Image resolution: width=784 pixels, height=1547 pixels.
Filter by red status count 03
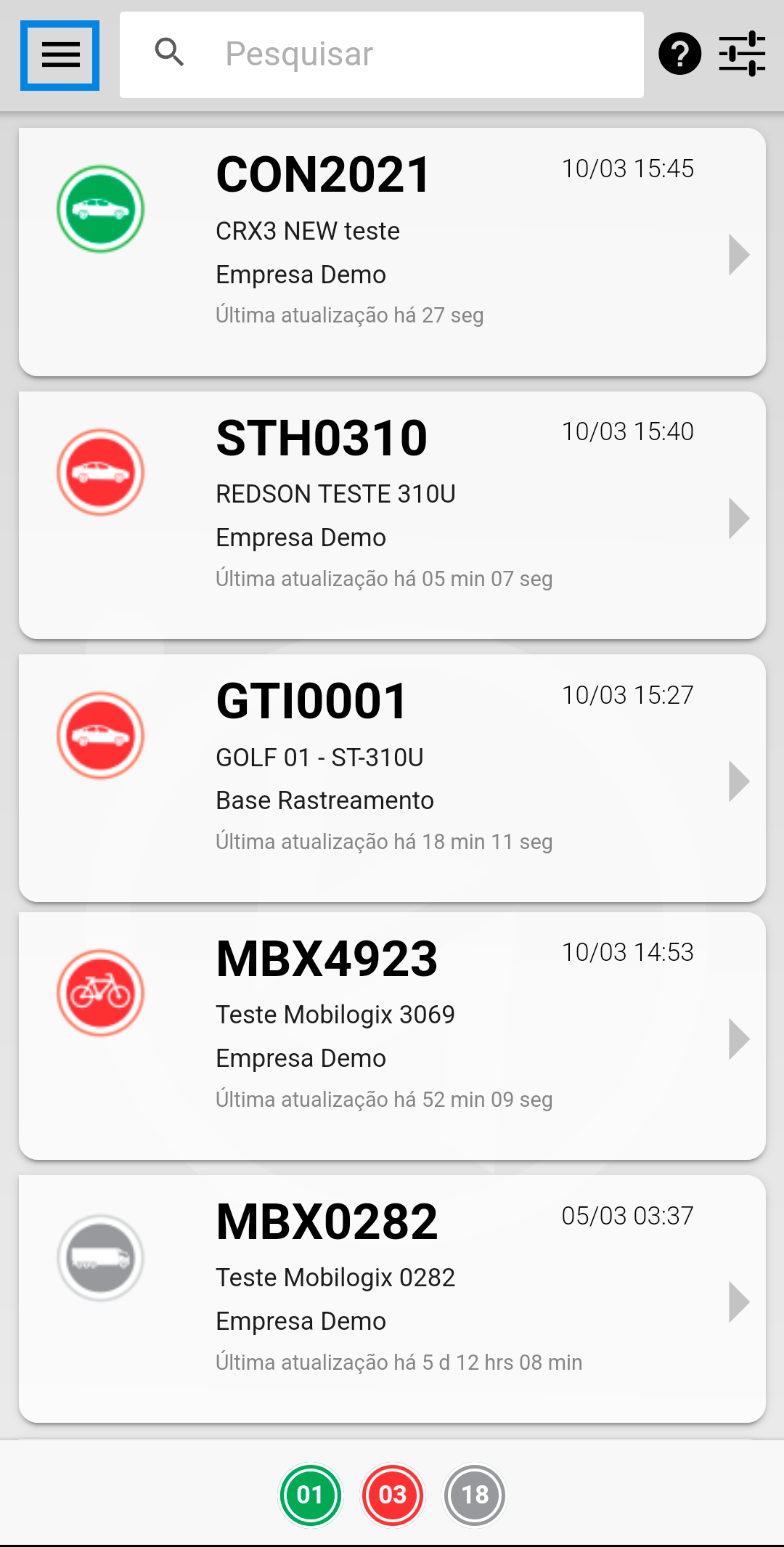(393, 1495)
